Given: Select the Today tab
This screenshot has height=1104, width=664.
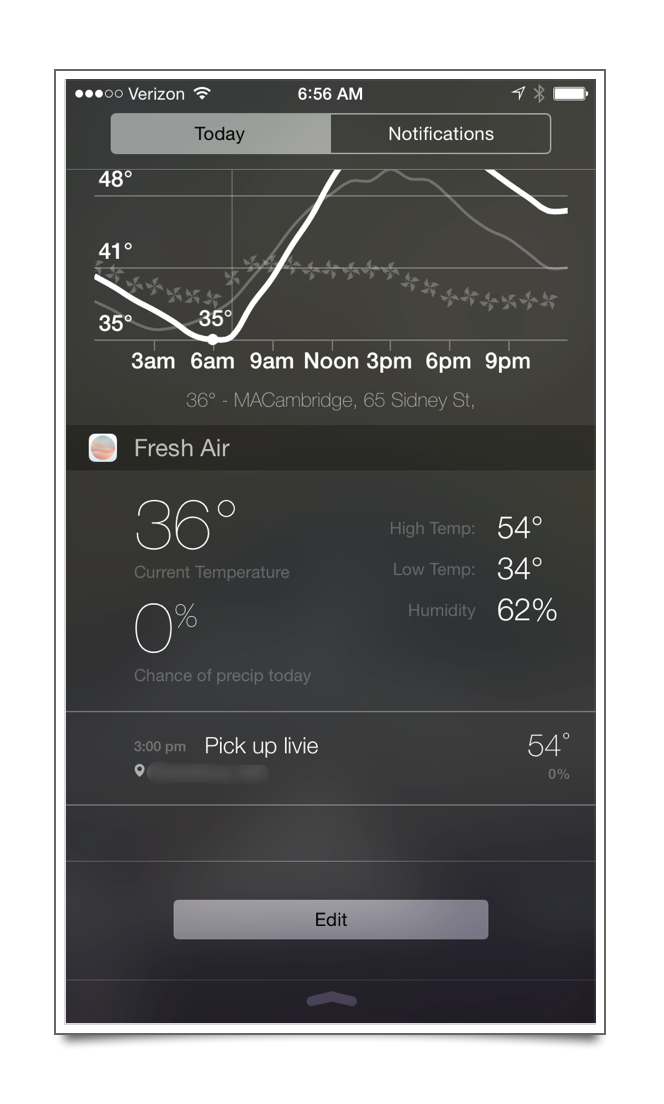Looking at the screenshot, I should (220, 134).
